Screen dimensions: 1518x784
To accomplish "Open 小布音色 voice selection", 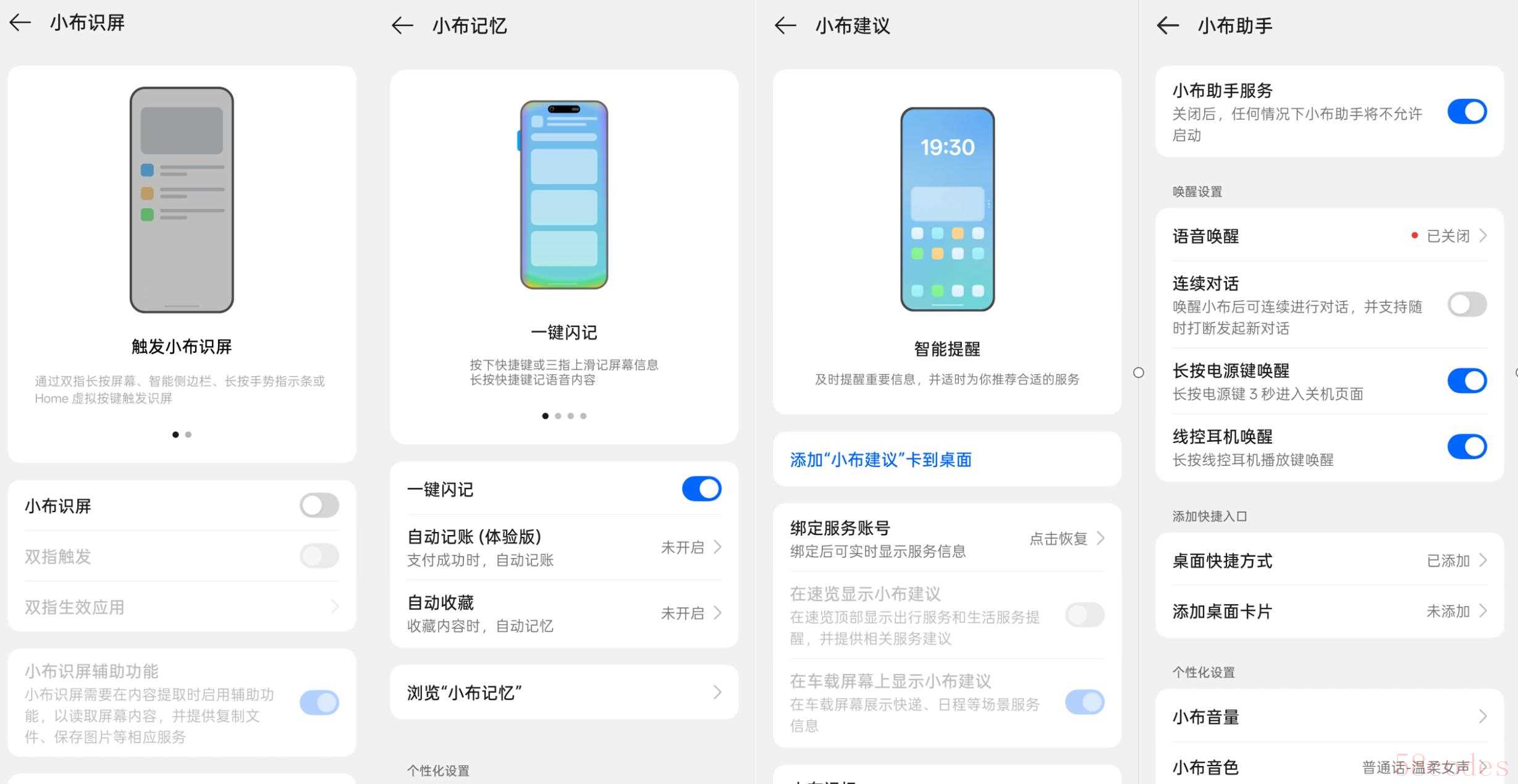I will [x=1329, y=767].
